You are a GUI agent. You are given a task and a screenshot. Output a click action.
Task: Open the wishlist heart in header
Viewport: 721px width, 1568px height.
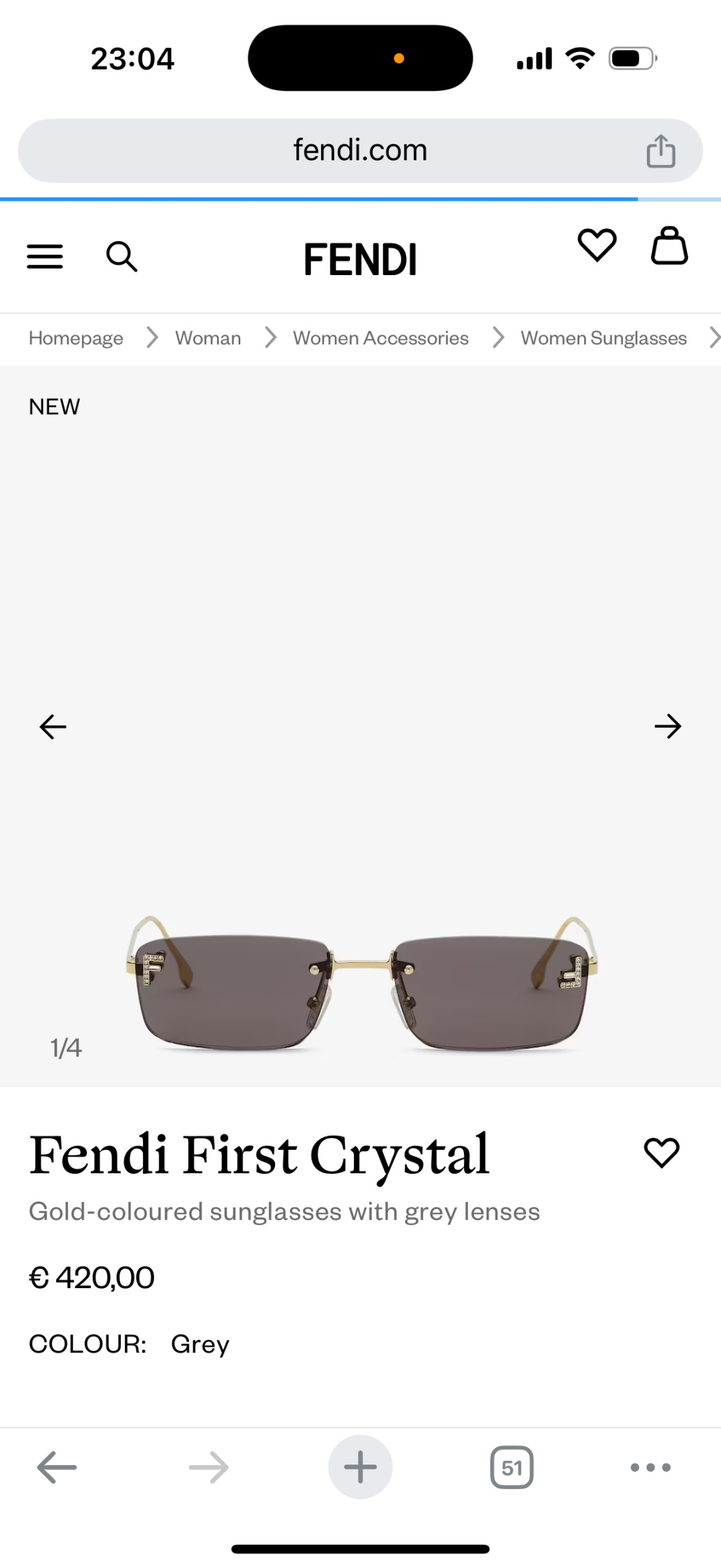(x=597, y=245)
